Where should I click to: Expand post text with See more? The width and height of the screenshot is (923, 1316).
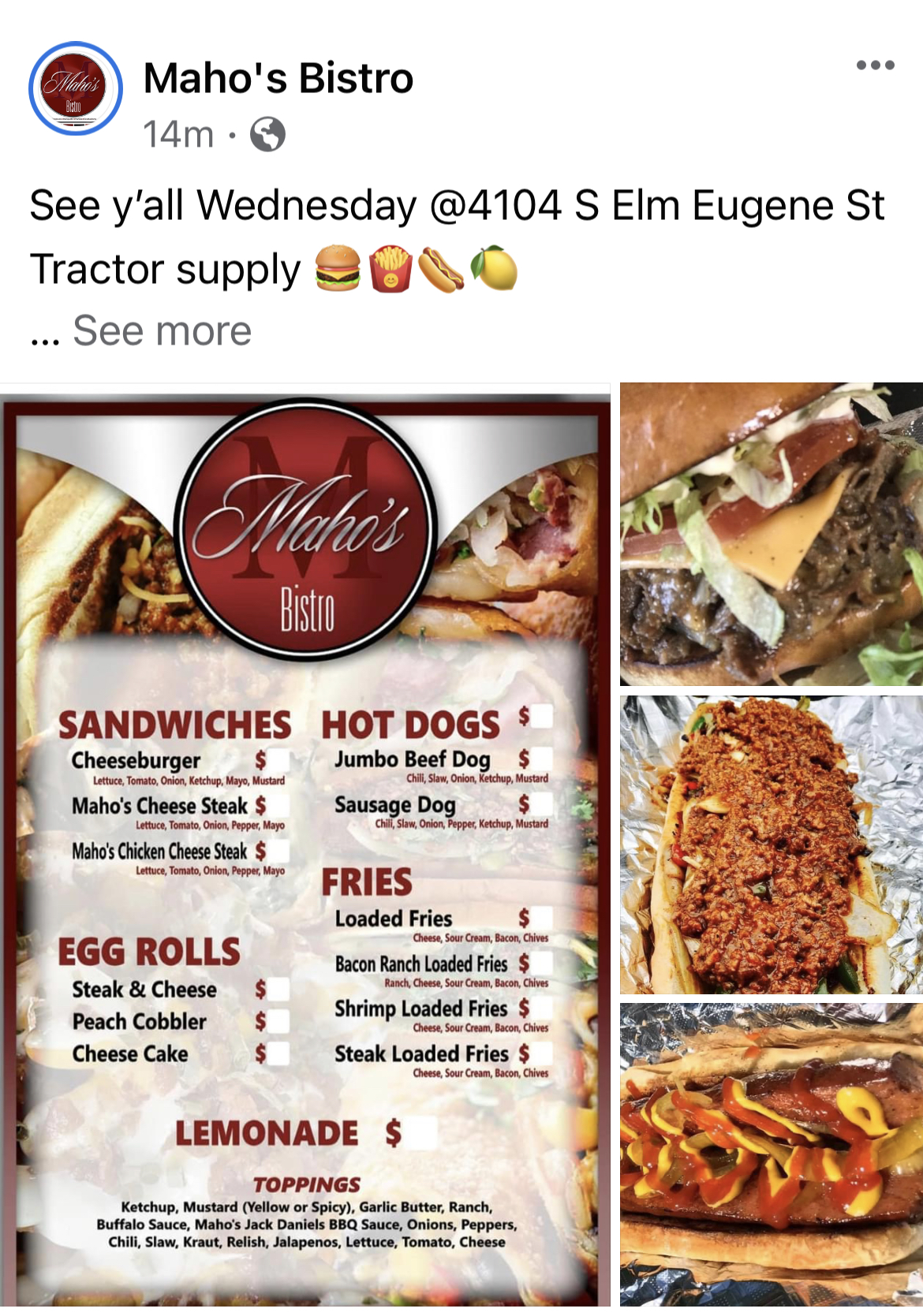click(162, 330)
